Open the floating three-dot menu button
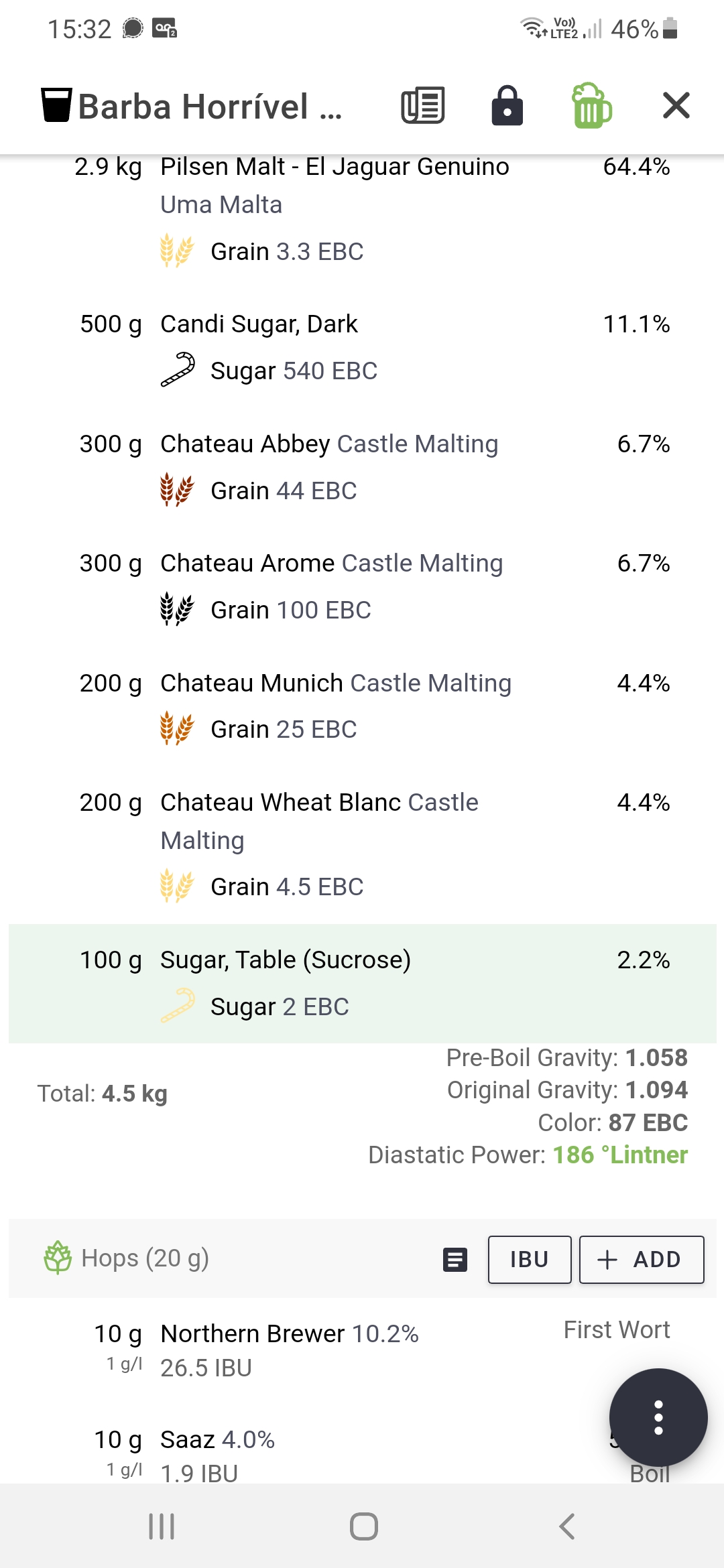The width and height of the screenshot is (724, 1568). point(658,1417)
